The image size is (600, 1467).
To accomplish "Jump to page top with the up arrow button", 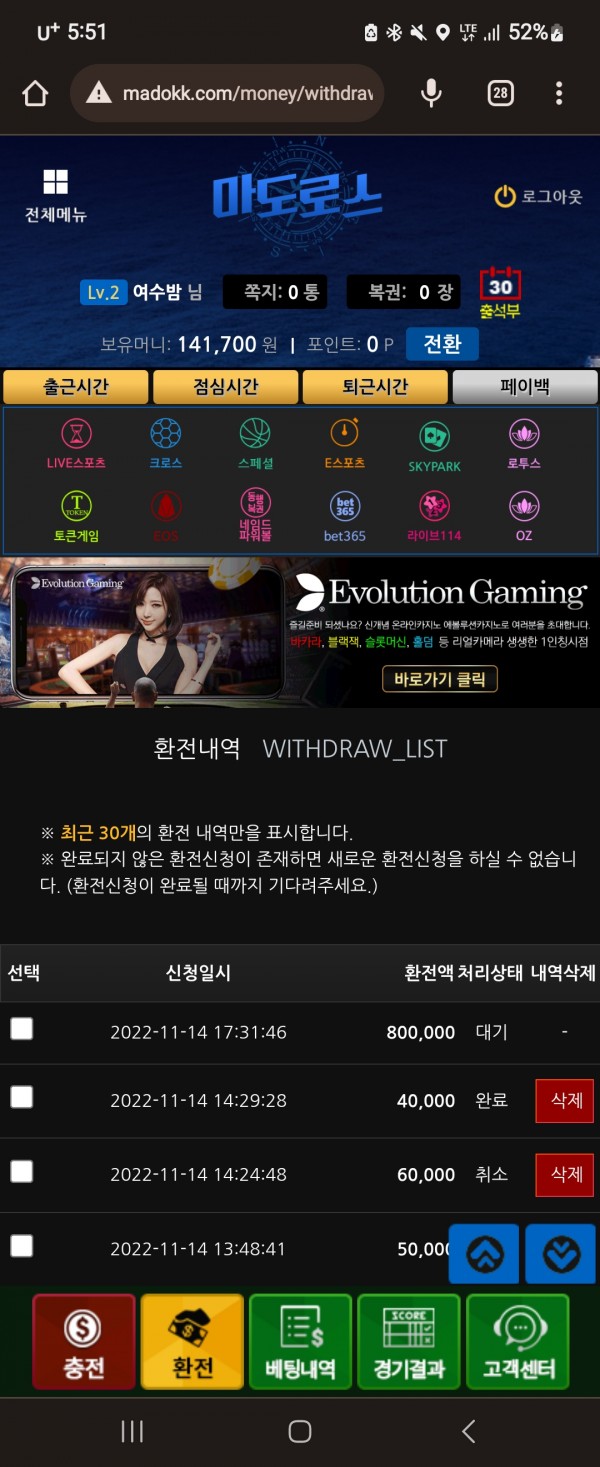I will [484, 1253].
